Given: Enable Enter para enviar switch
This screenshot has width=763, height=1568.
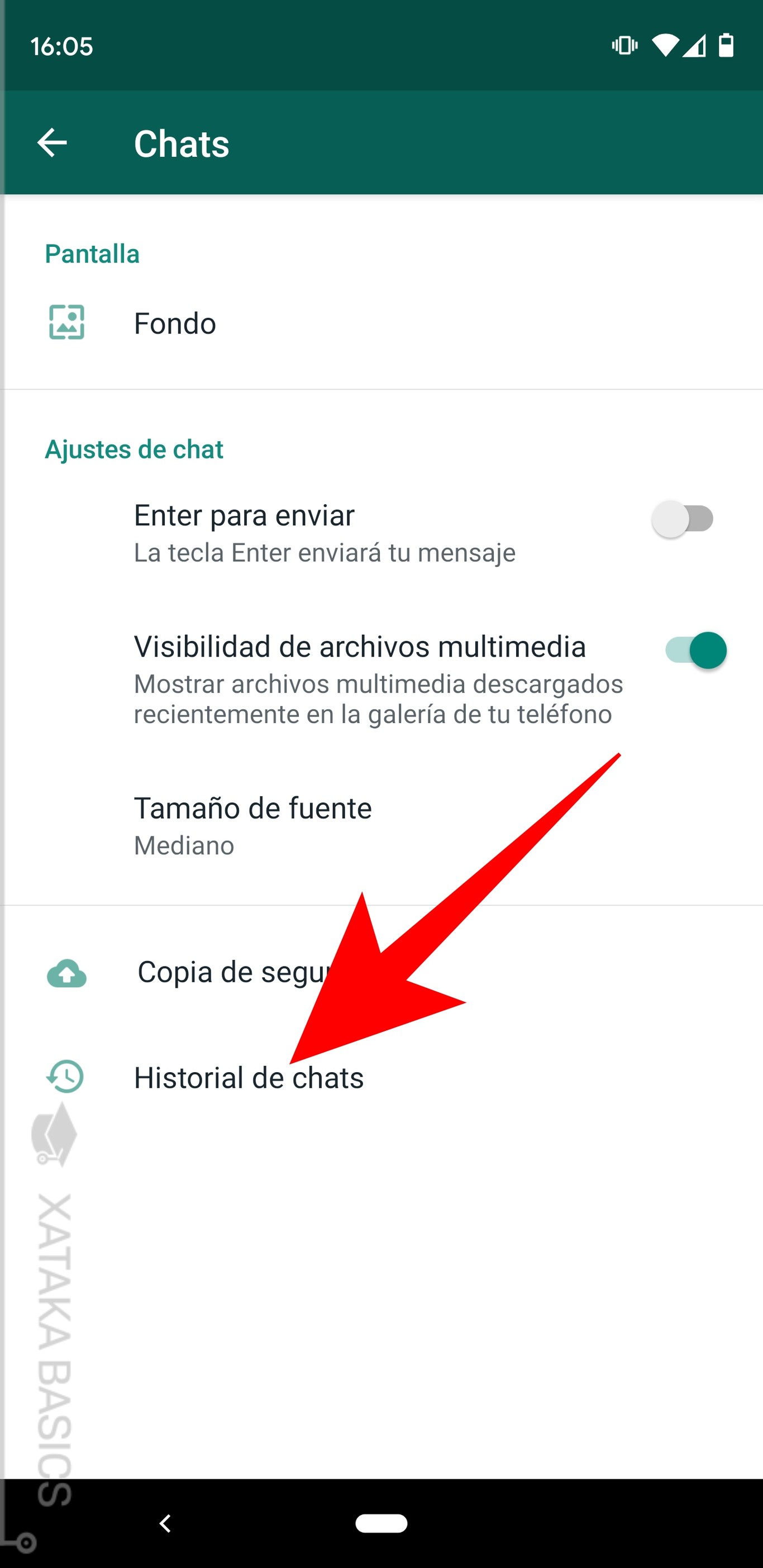Looking at the screenshot, I should (682, 519).
